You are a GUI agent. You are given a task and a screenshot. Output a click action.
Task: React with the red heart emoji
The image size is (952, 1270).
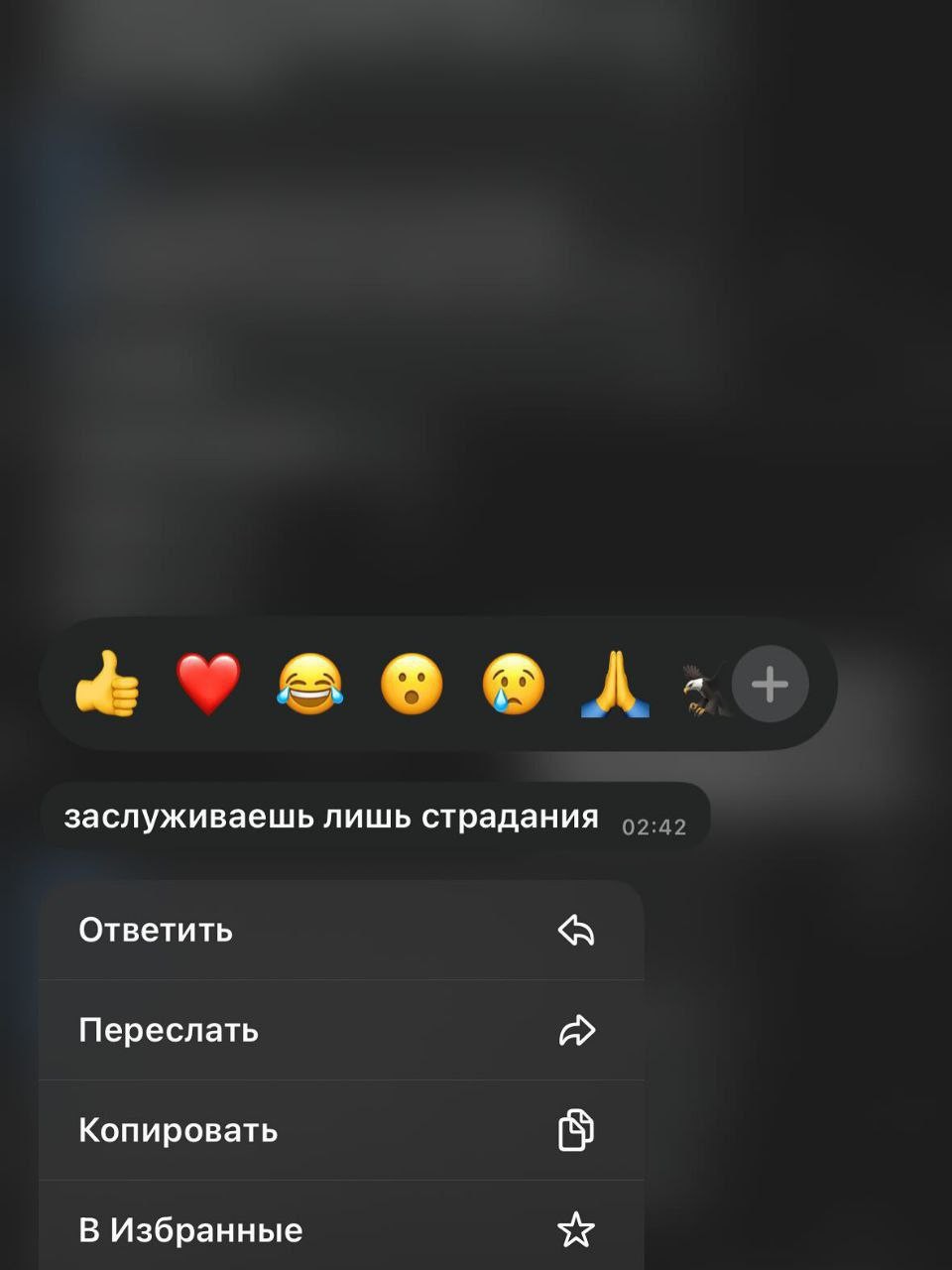pyautogui.click(x=208, y=684)
